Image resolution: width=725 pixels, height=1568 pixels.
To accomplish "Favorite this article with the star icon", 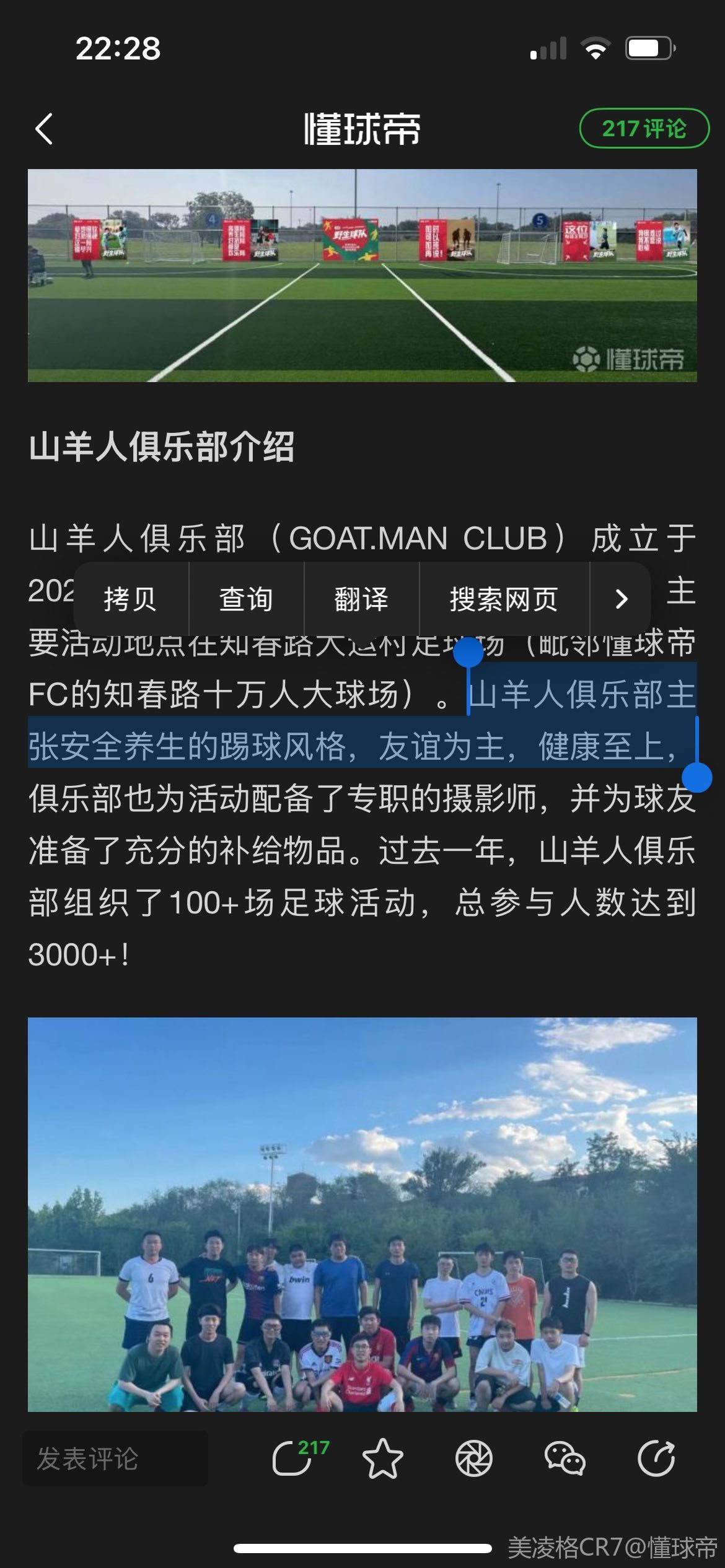I will click(382, 1458).
